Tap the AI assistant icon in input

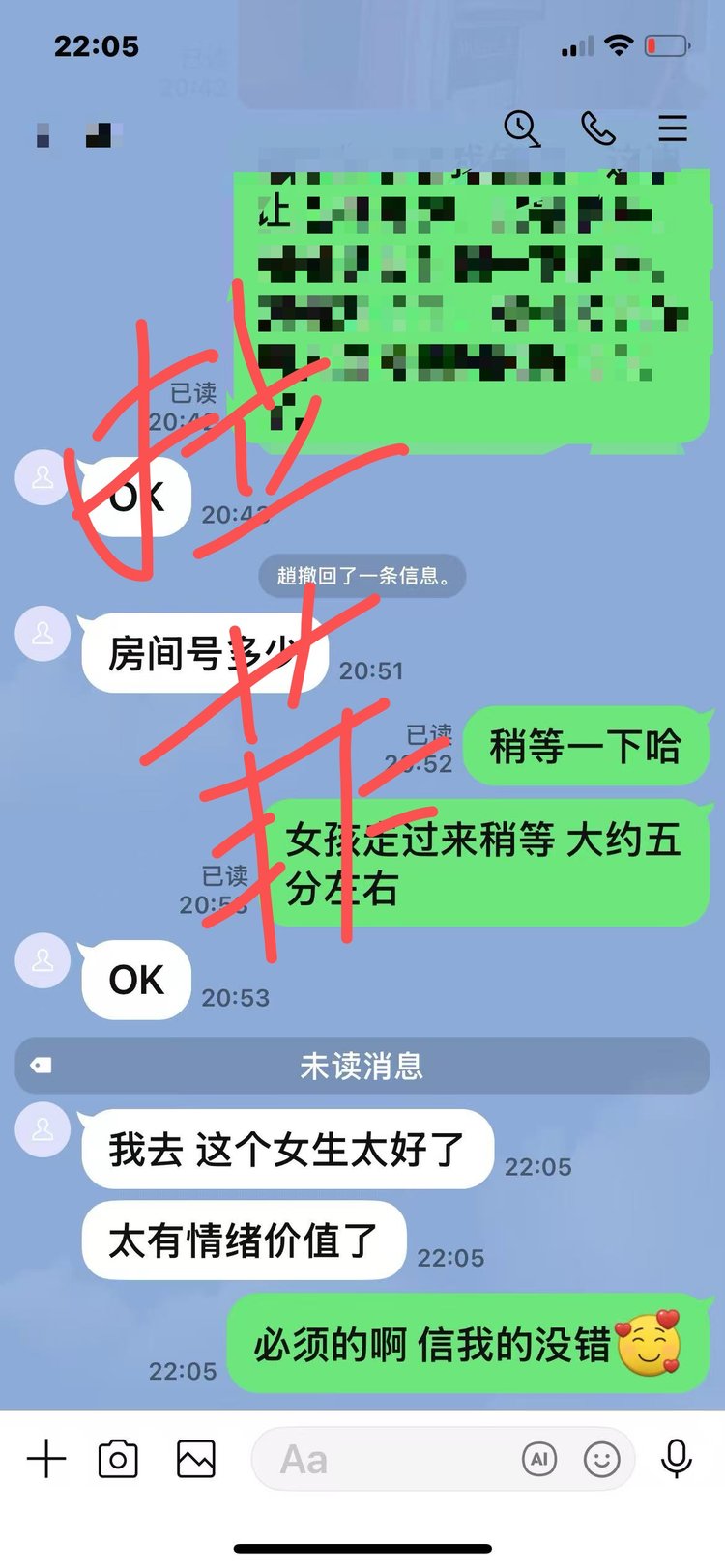[539, 1459]
